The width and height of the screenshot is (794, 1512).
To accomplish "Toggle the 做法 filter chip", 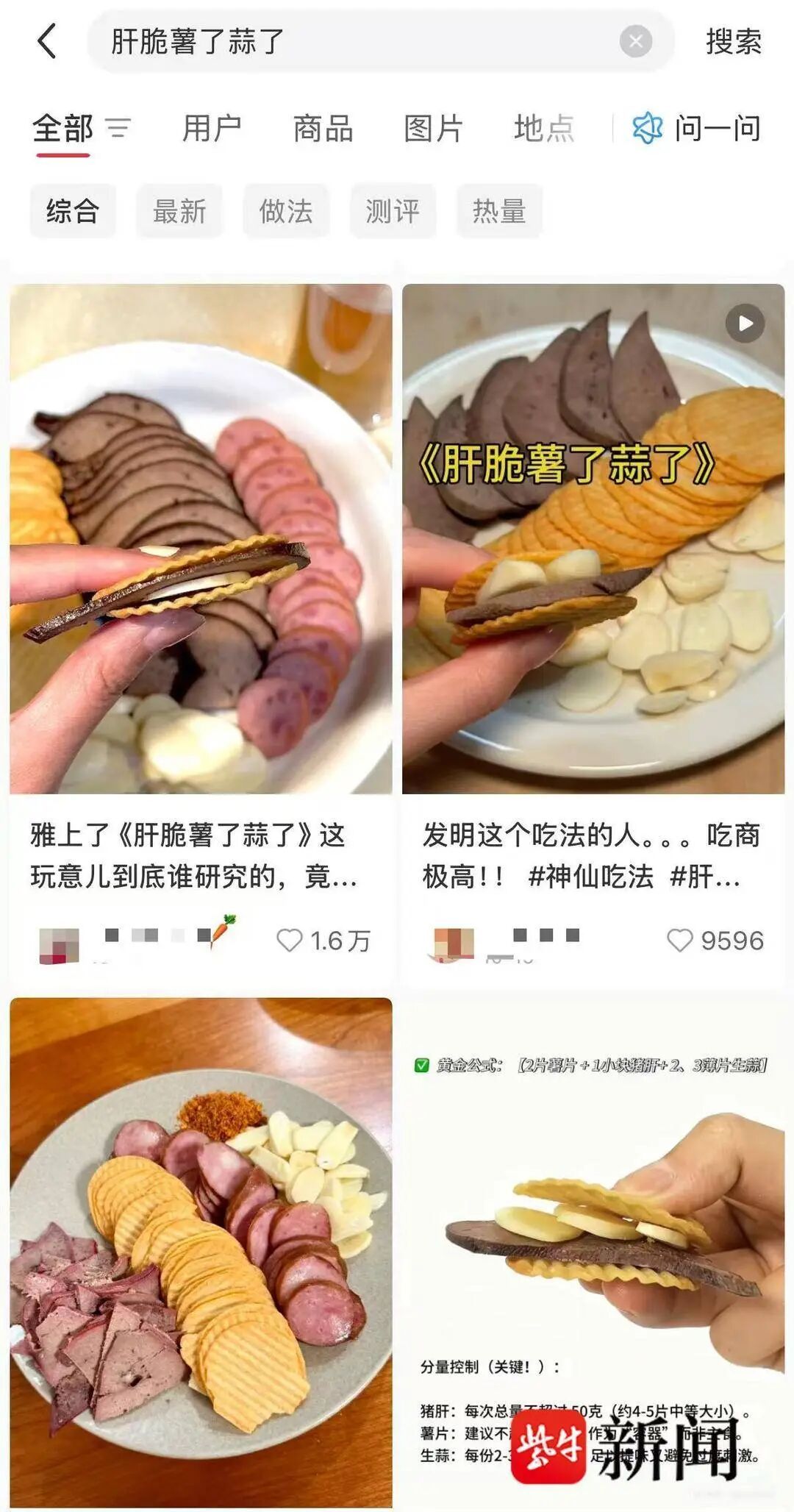I will 286,211.
